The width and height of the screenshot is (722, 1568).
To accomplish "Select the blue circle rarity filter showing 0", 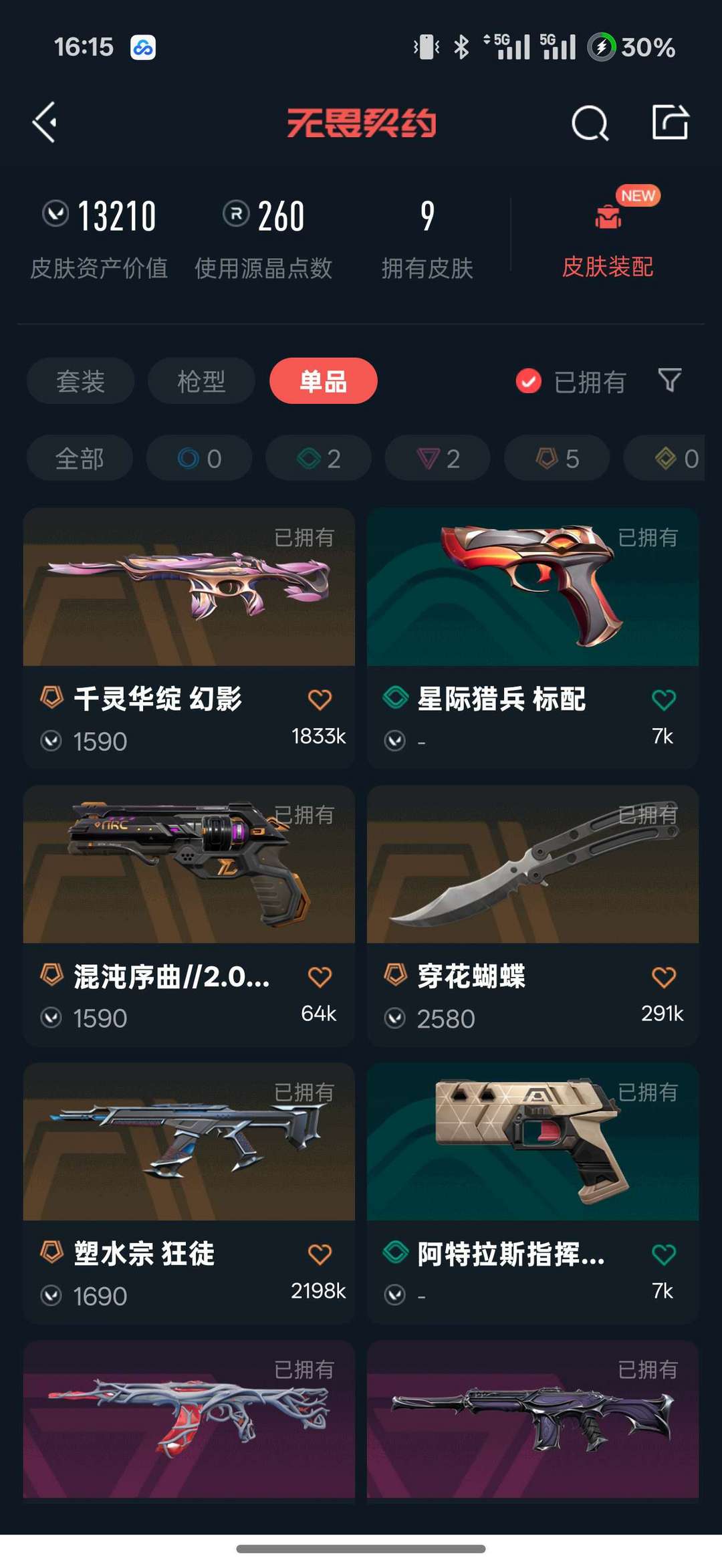I will click(198, 458).
